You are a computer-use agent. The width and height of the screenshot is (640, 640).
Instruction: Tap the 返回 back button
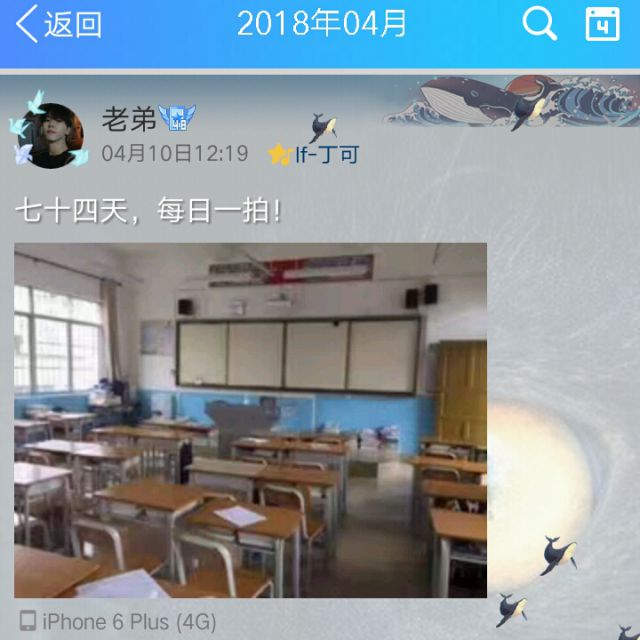coord(60,24)
